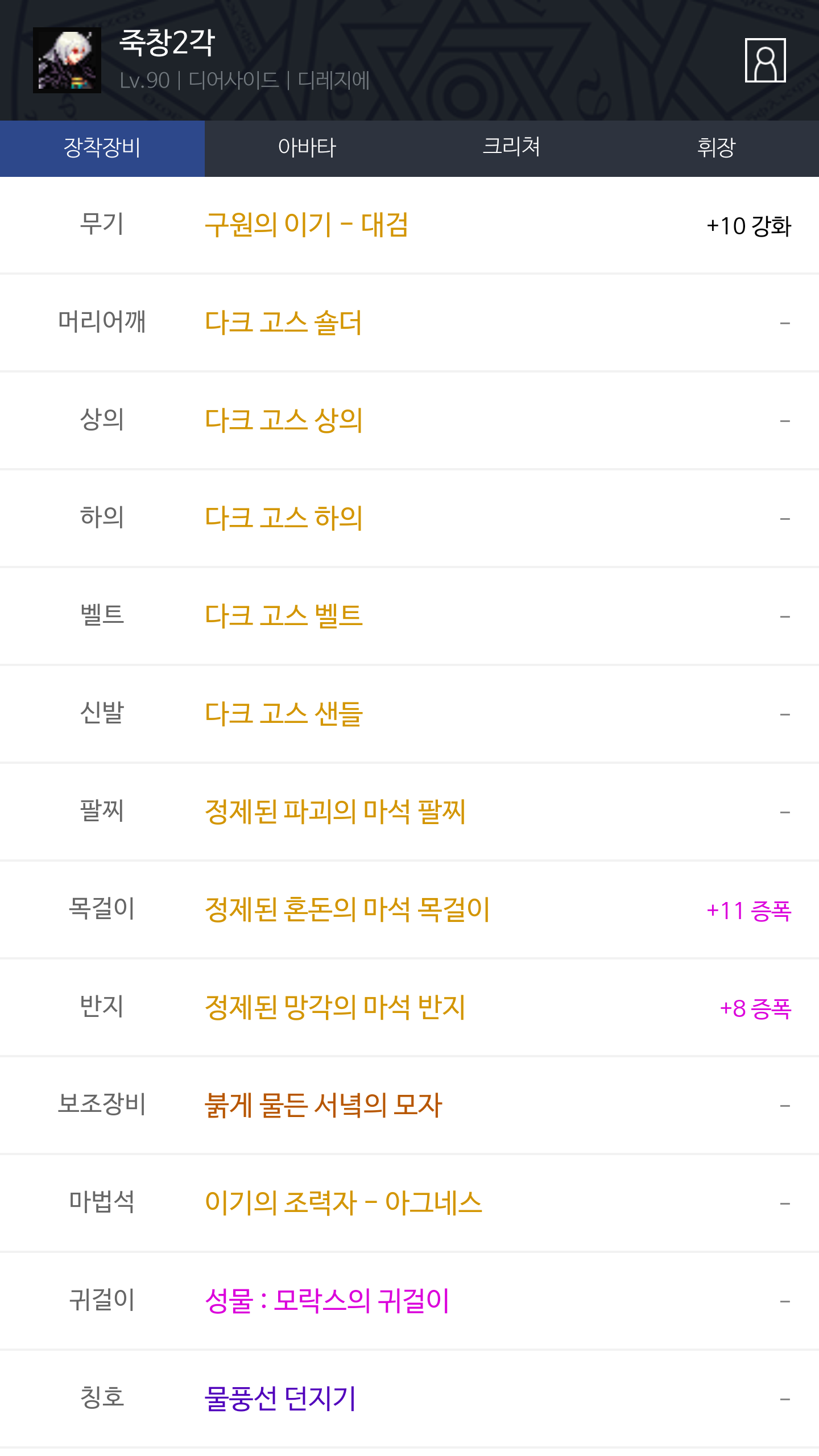View 정제된 망각의 마석 반지 ring

(409, 1008)
